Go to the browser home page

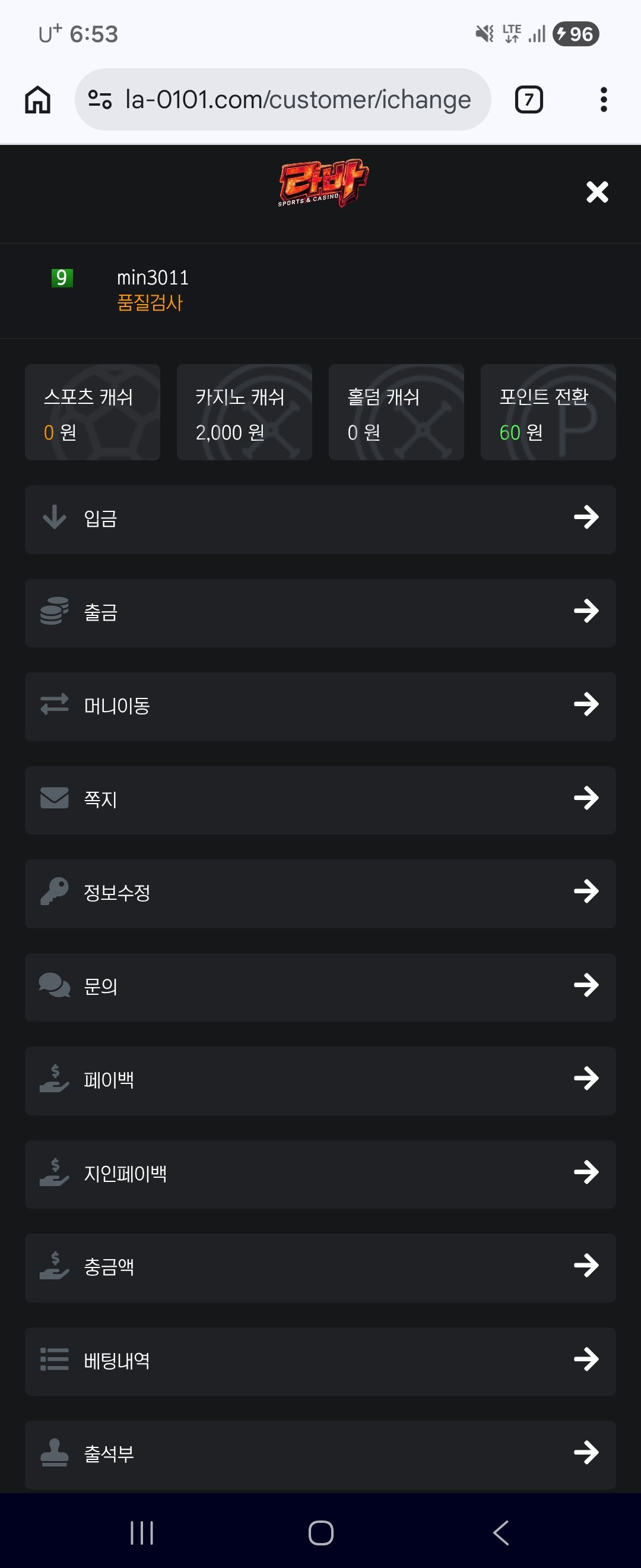(x=38, y=99)
